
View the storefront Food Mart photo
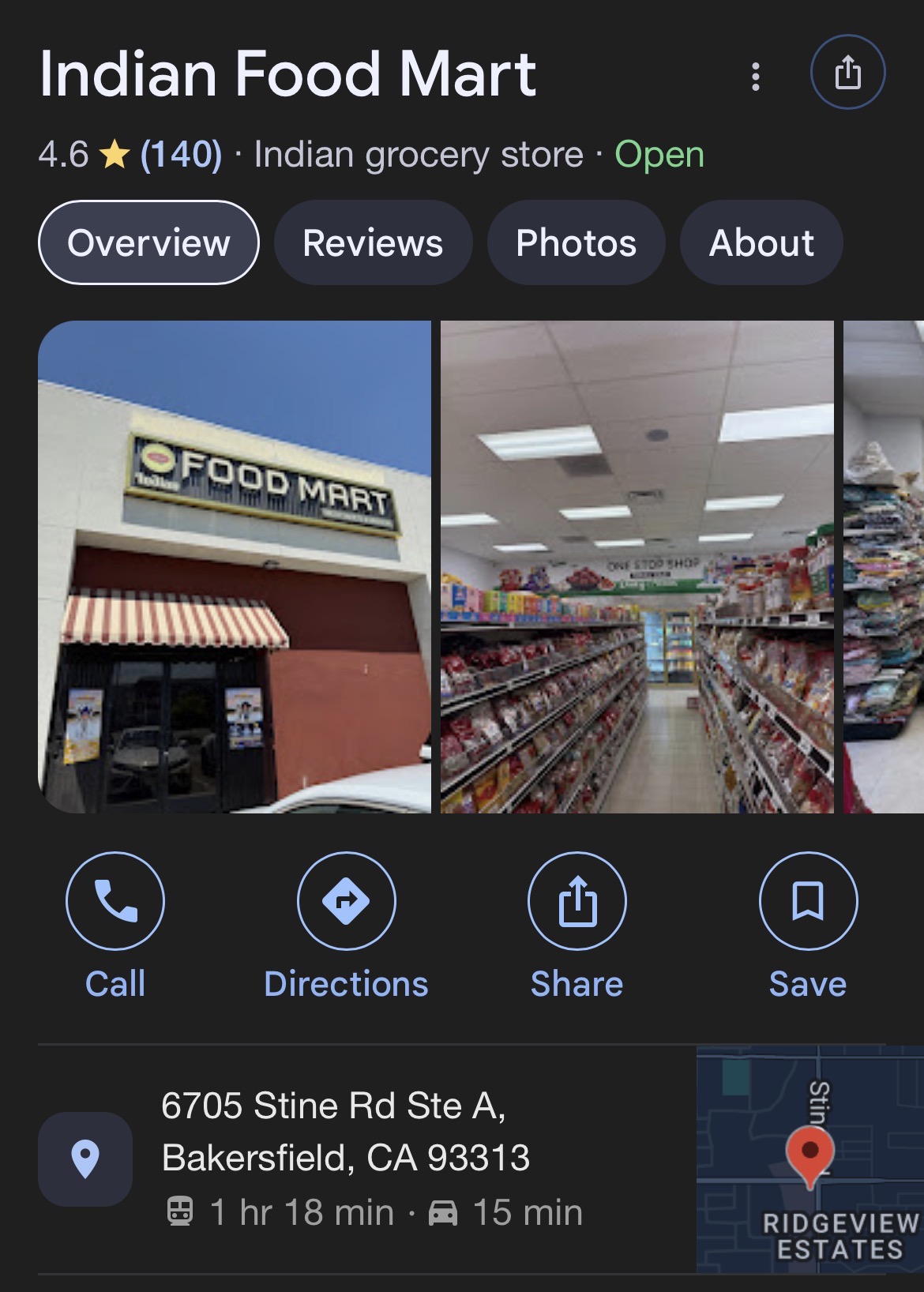click(235, 566)
